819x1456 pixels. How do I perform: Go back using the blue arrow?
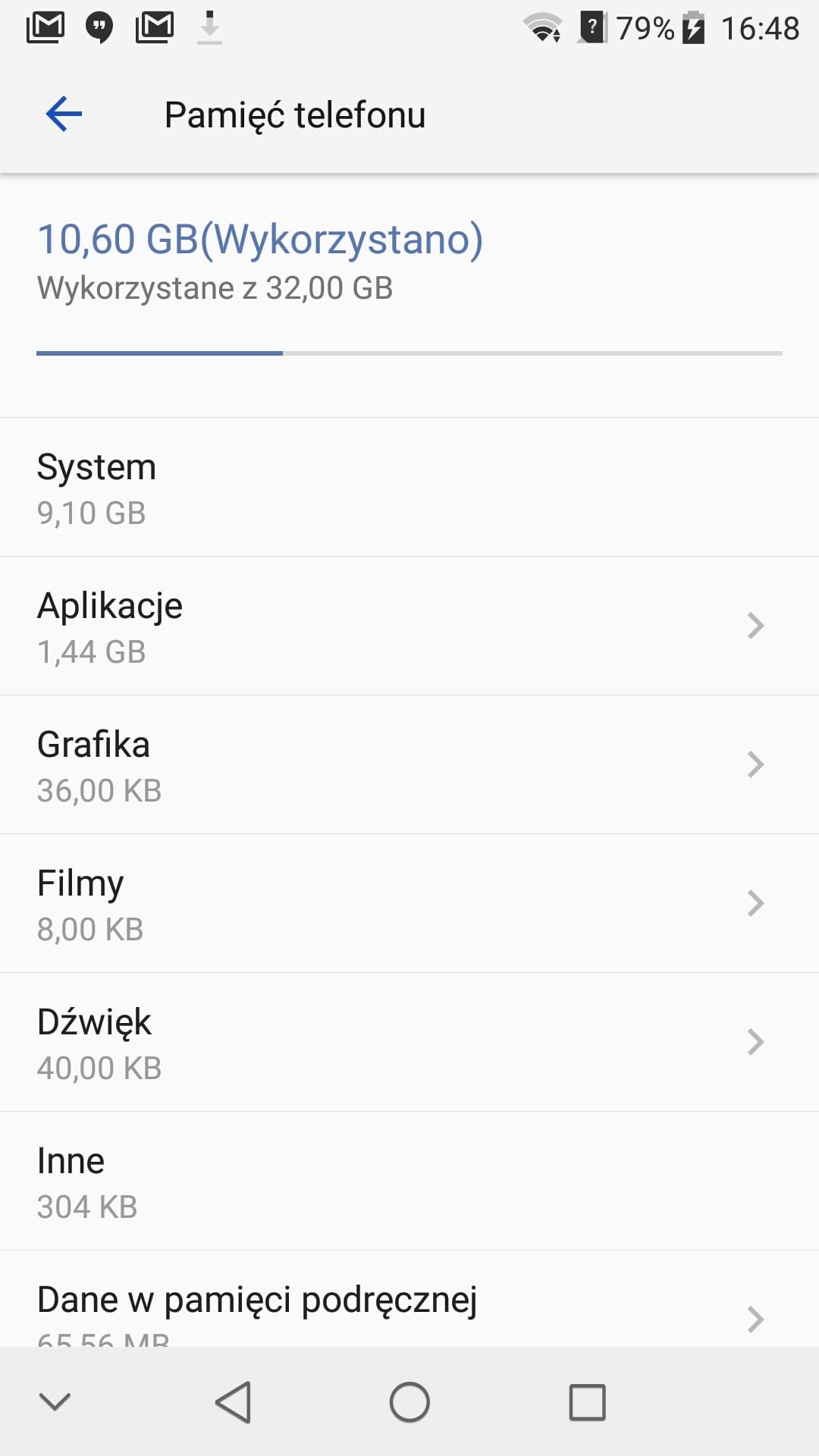(x=64, y=115)
